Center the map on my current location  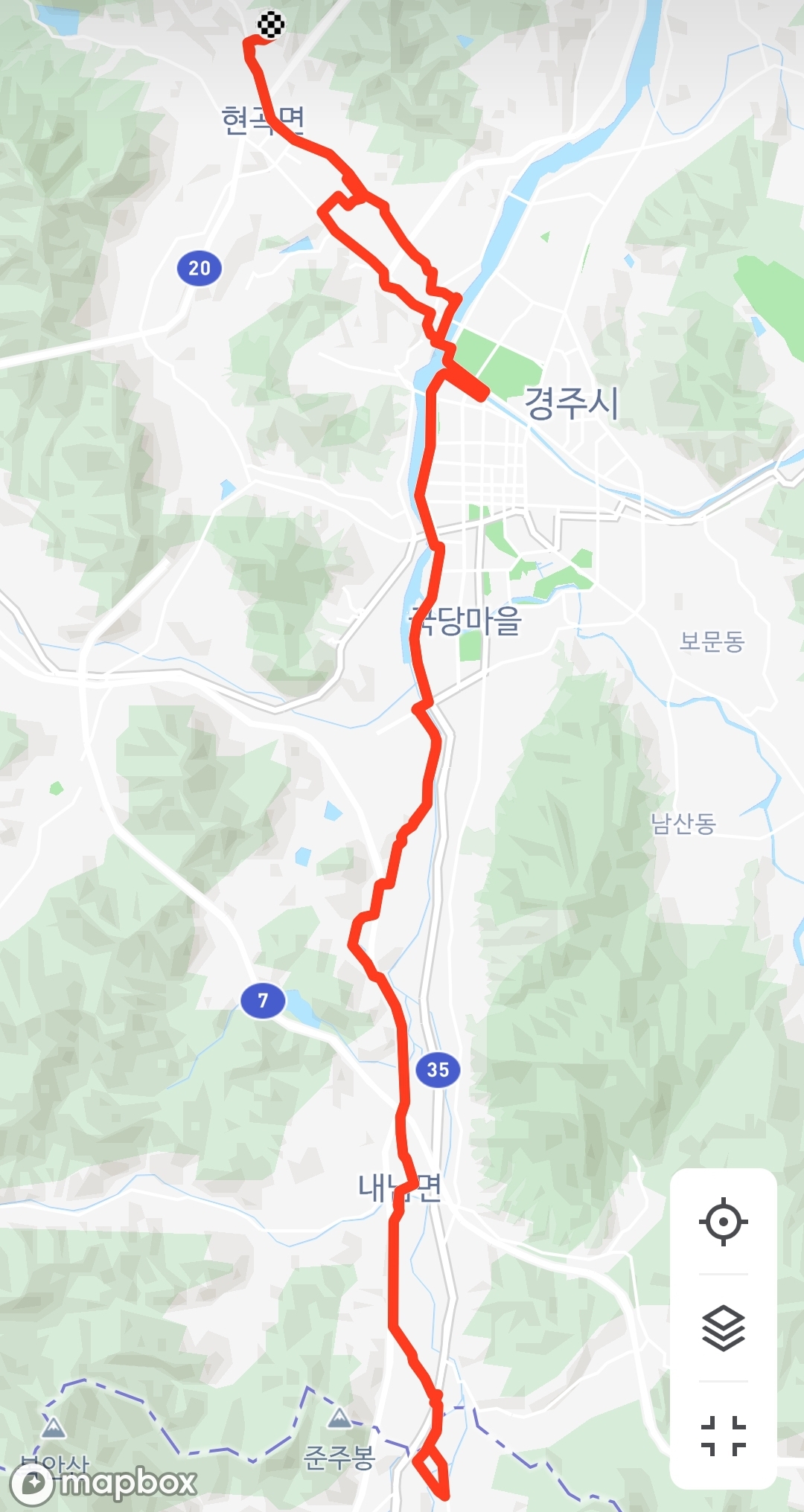point(723,1221)
